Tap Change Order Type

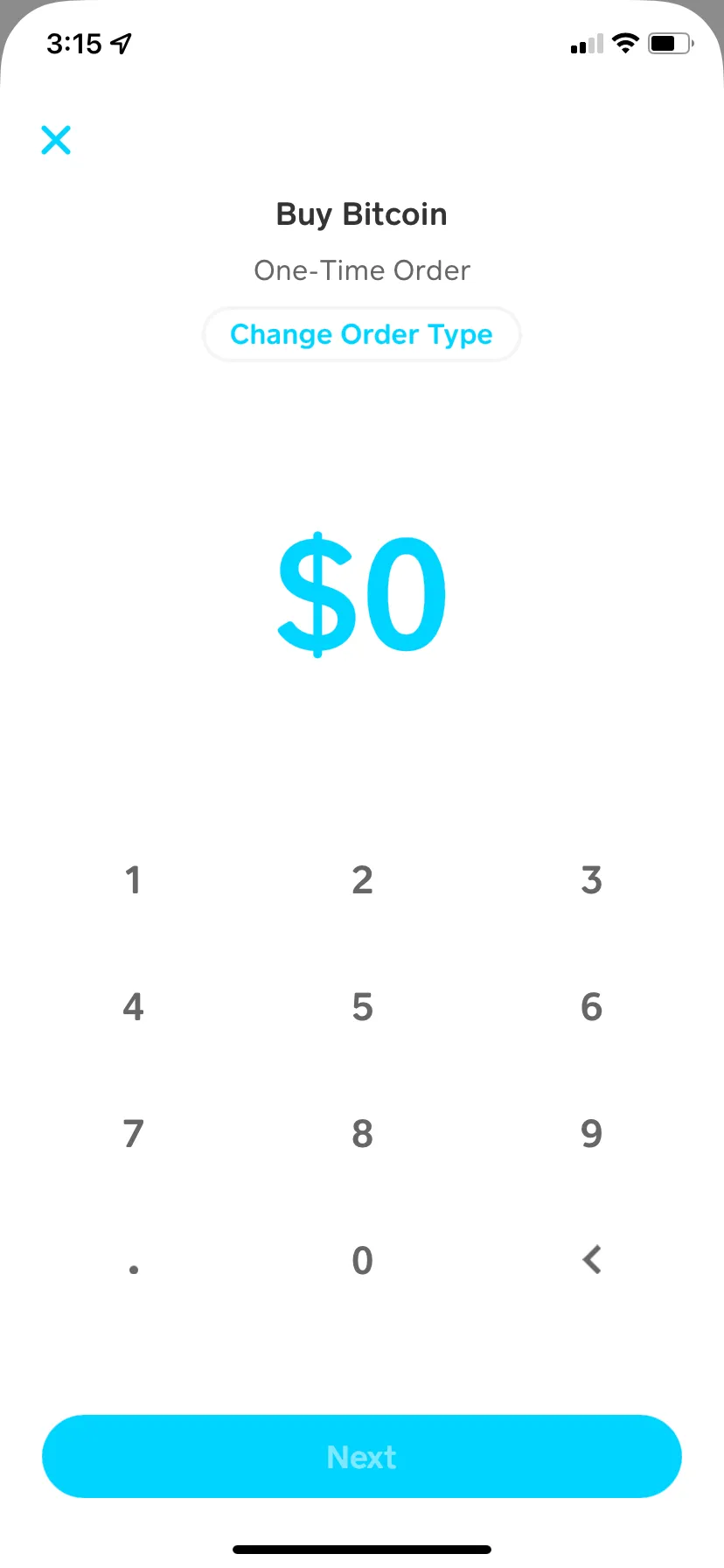tap(362, 334)
